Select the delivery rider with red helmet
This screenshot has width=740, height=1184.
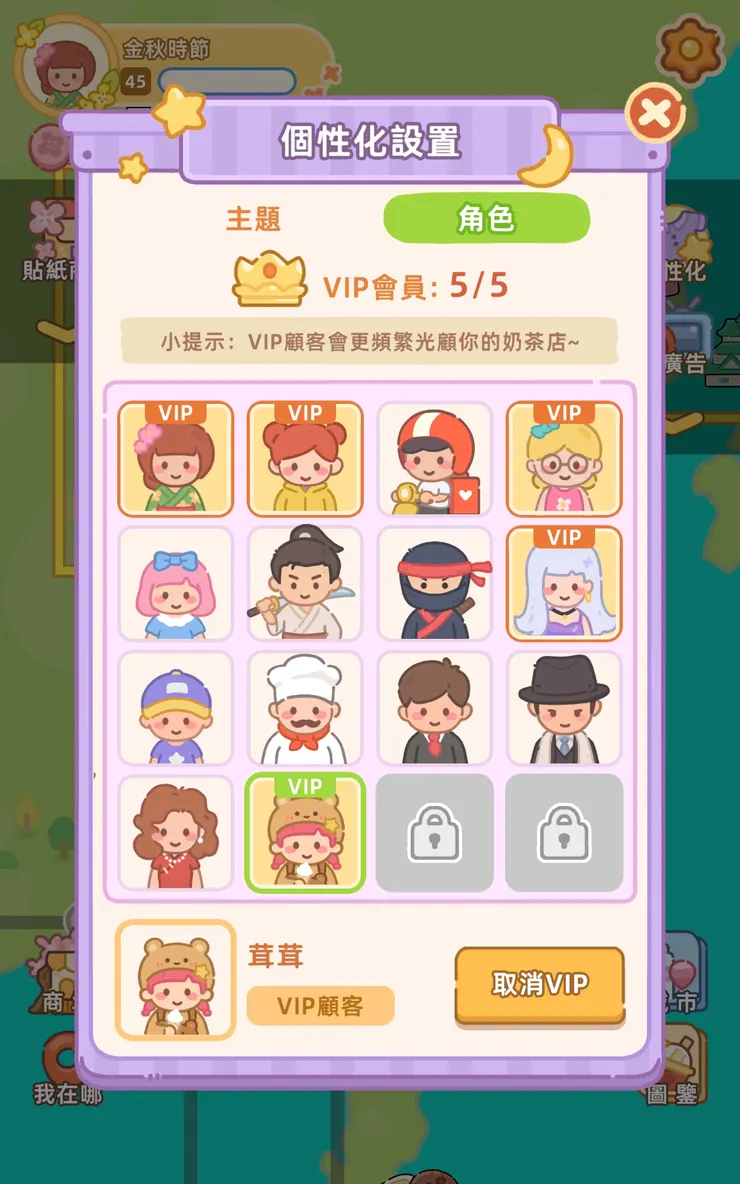pyautogui.click(x=434, y=460)
